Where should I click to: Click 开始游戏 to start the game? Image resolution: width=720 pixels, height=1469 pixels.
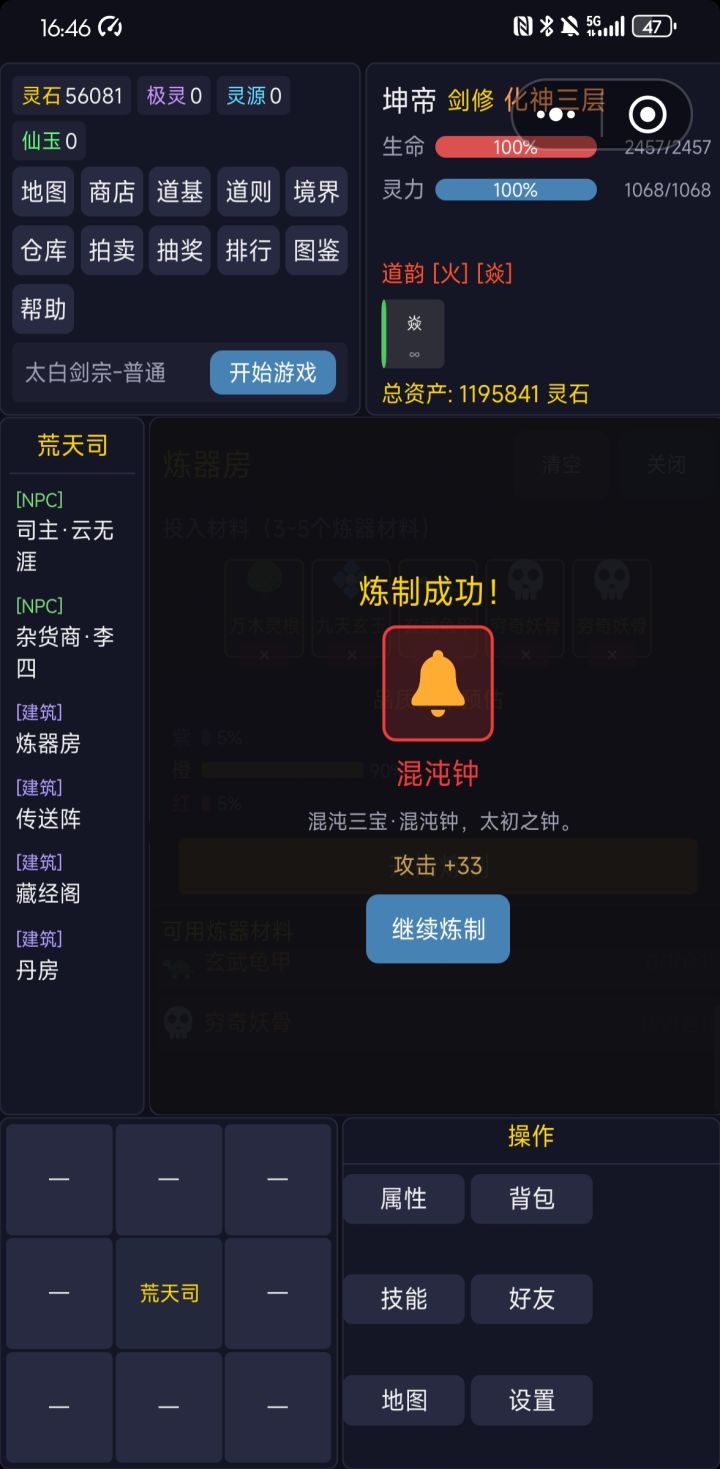273,372
